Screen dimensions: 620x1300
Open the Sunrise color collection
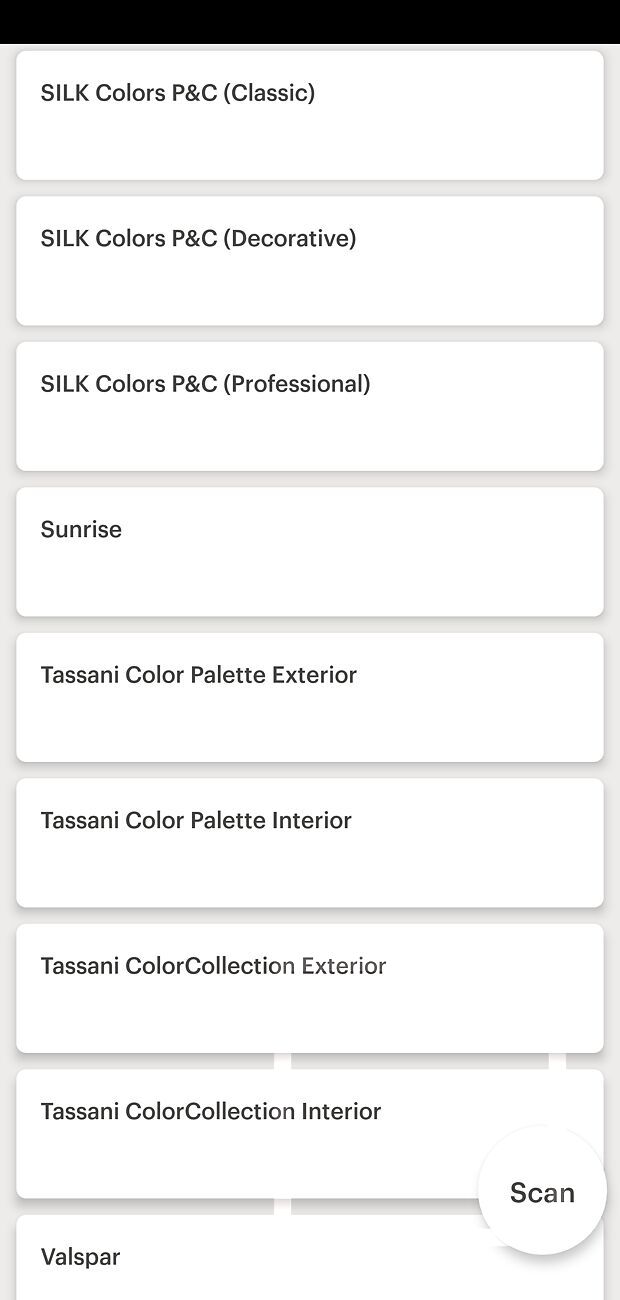(x=310, y=551)
